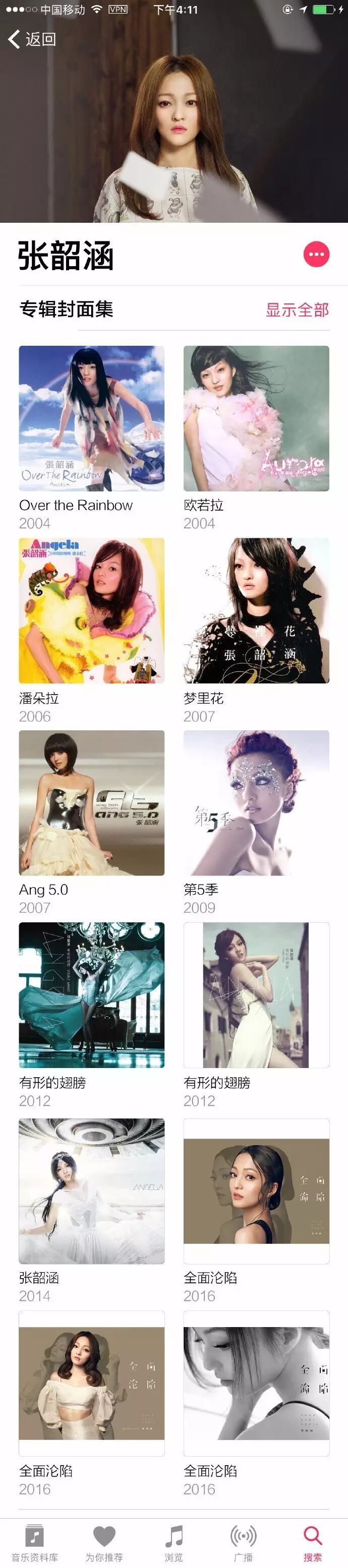Open the Over the Rainbow album
This screenshot has height=1568, width=348.
click(91, 418)
